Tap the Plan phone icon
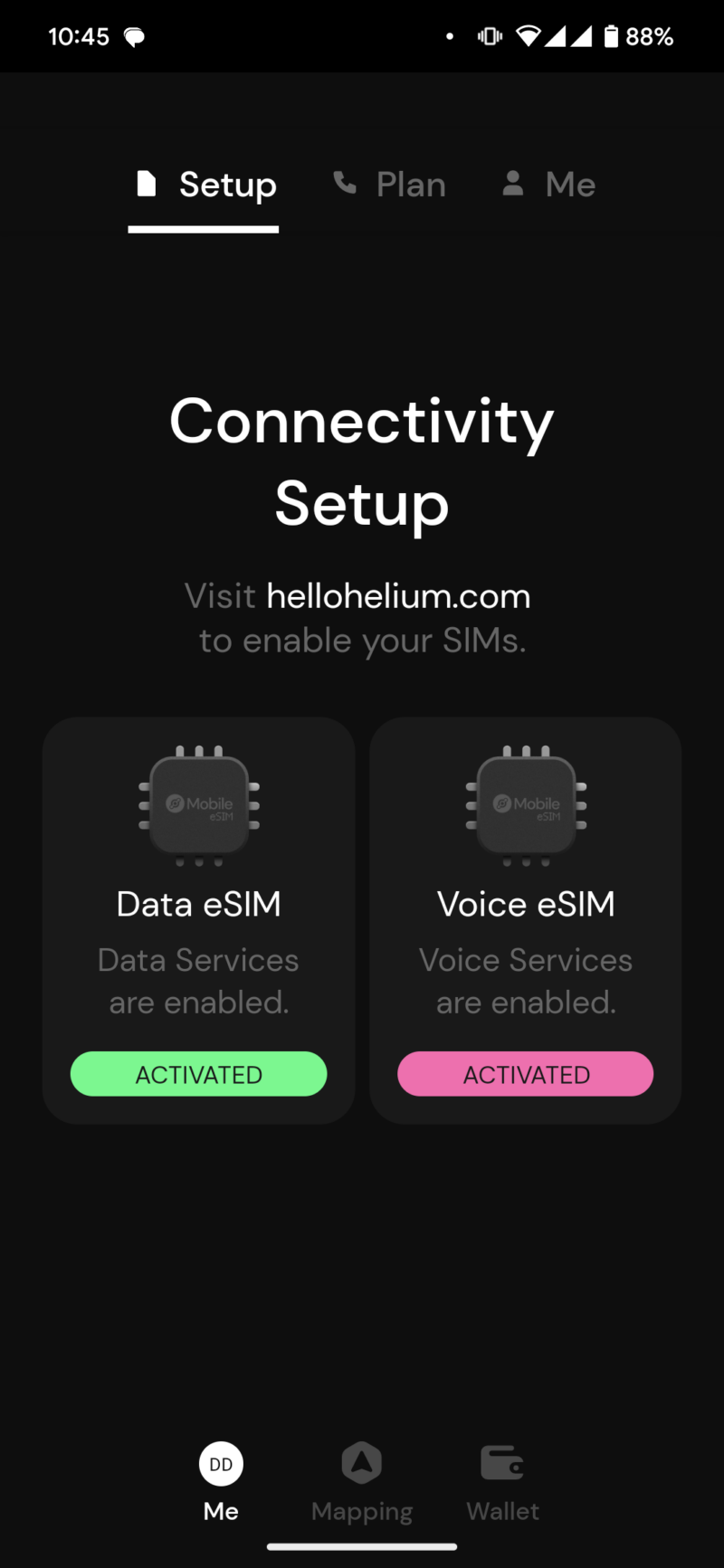Viewport: 724px width, 1568px height. pyautogui.click(x=345, y=184)
